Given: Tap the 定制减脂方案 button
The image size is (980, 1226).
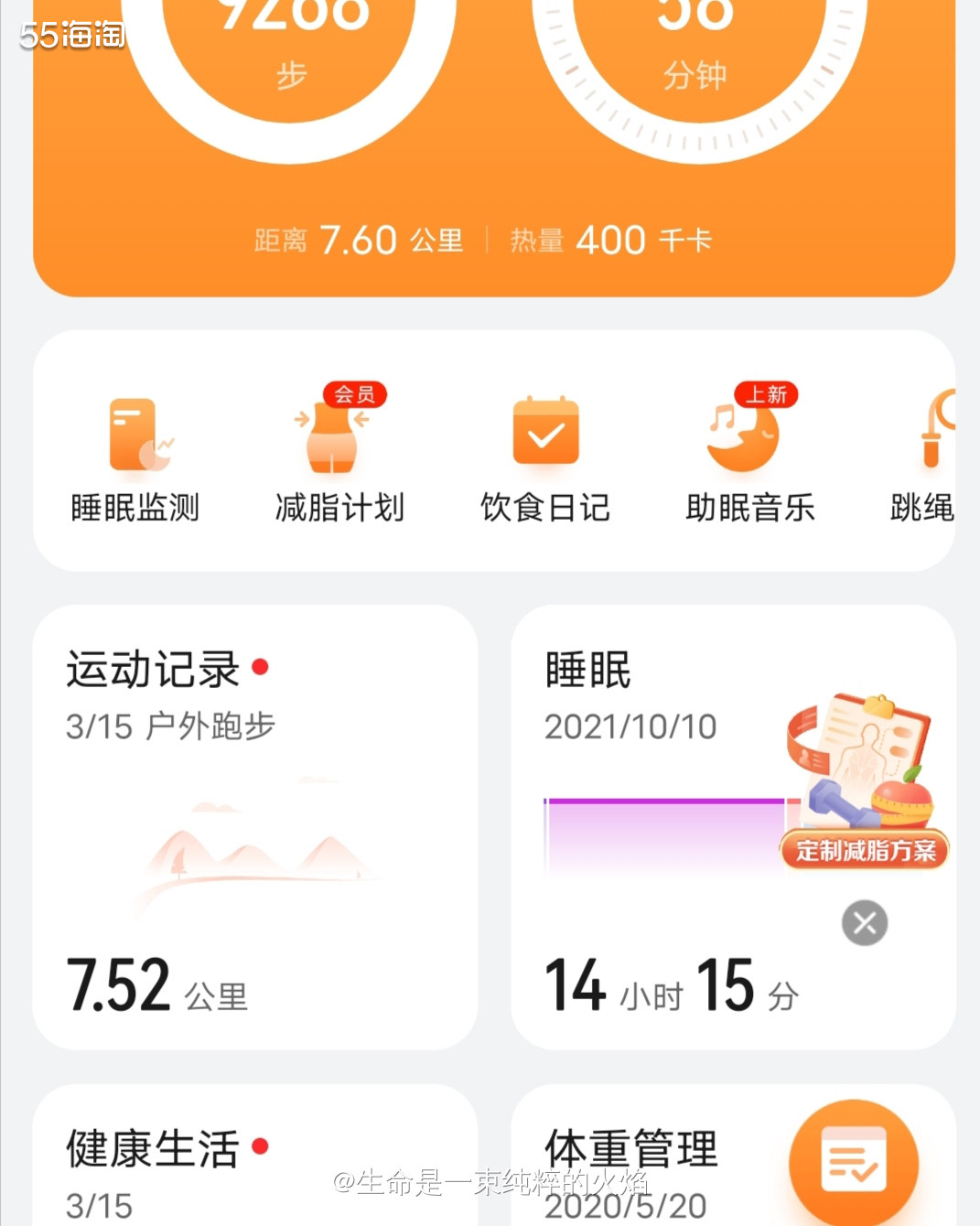Looking at the screenshot, I should click(864, 851).
